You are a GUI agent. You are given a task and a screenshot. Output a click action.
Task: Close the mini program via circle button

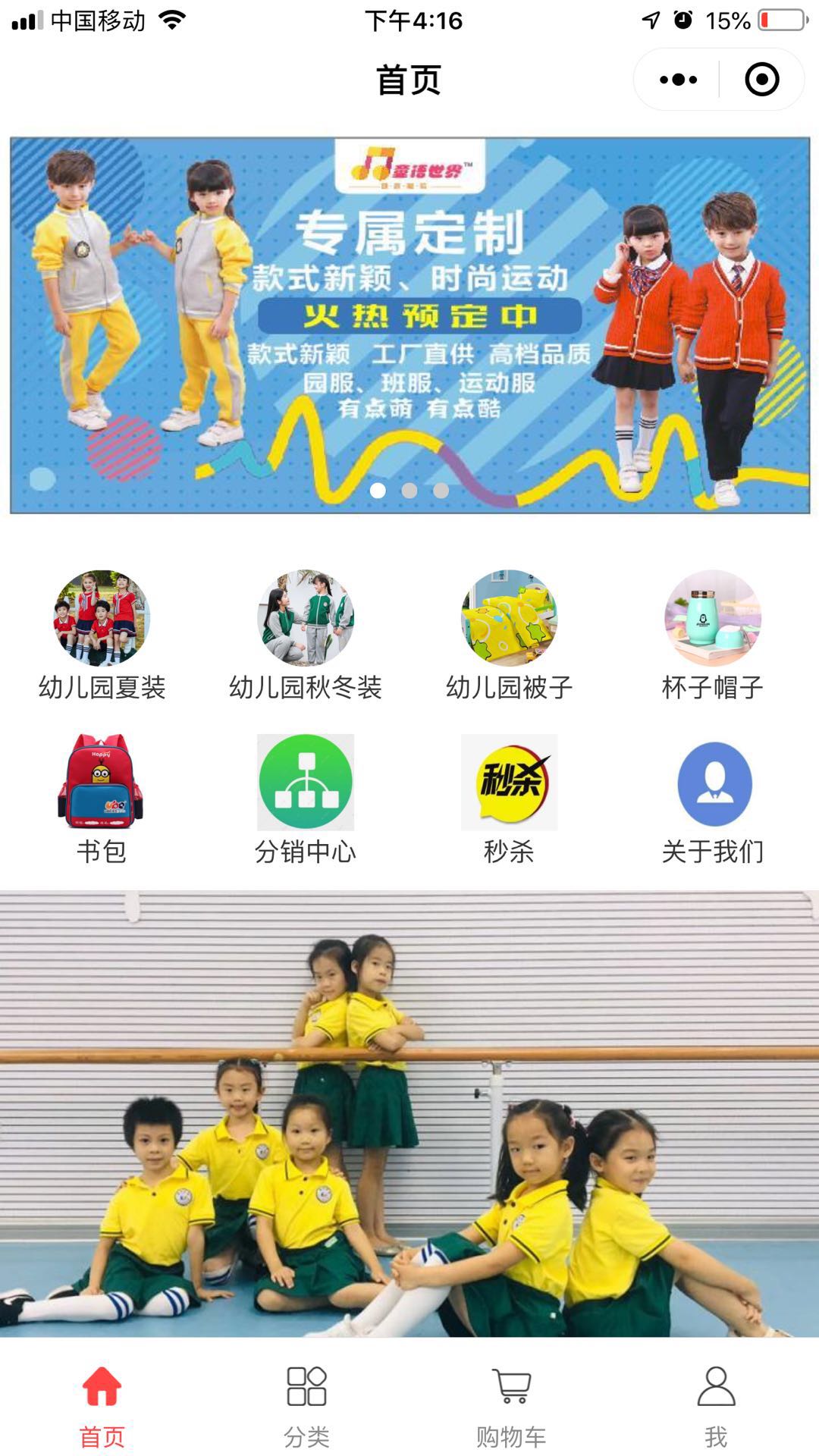pos(761,80)
